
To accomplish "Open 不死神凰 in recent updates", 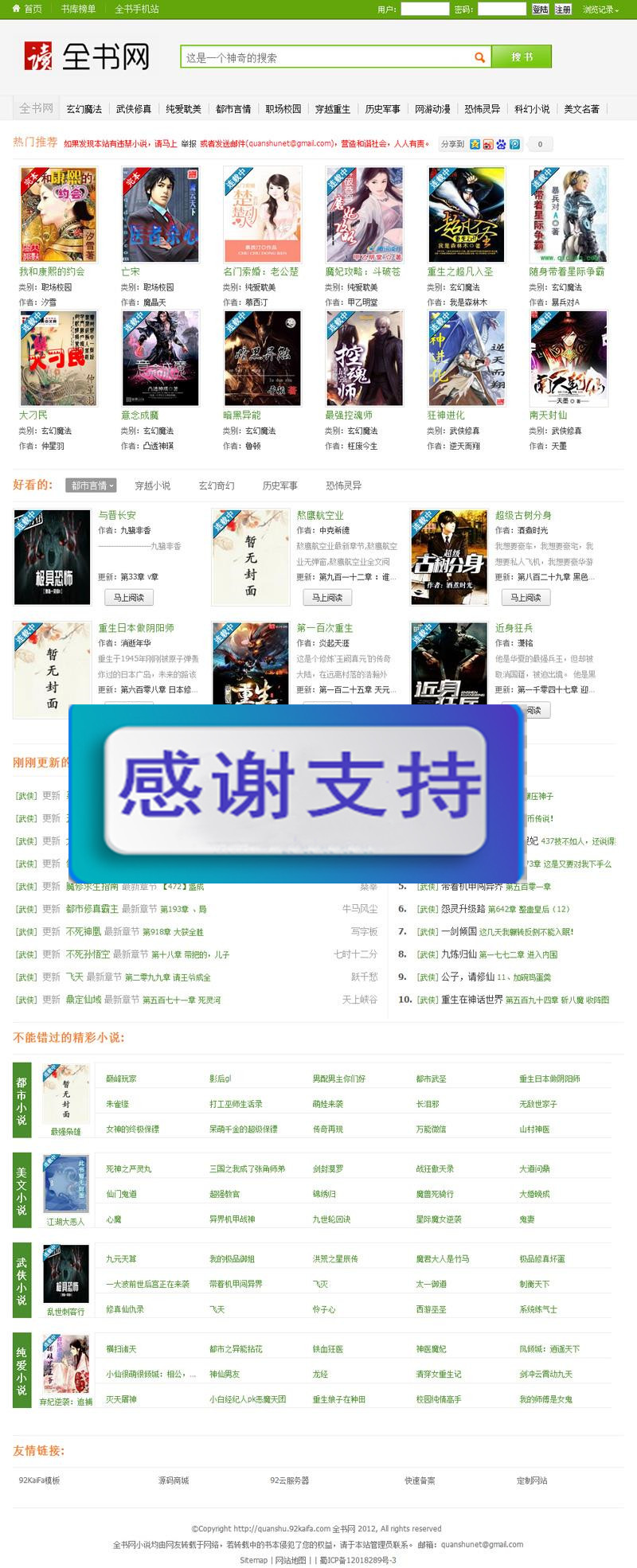I will click(83, 931).
